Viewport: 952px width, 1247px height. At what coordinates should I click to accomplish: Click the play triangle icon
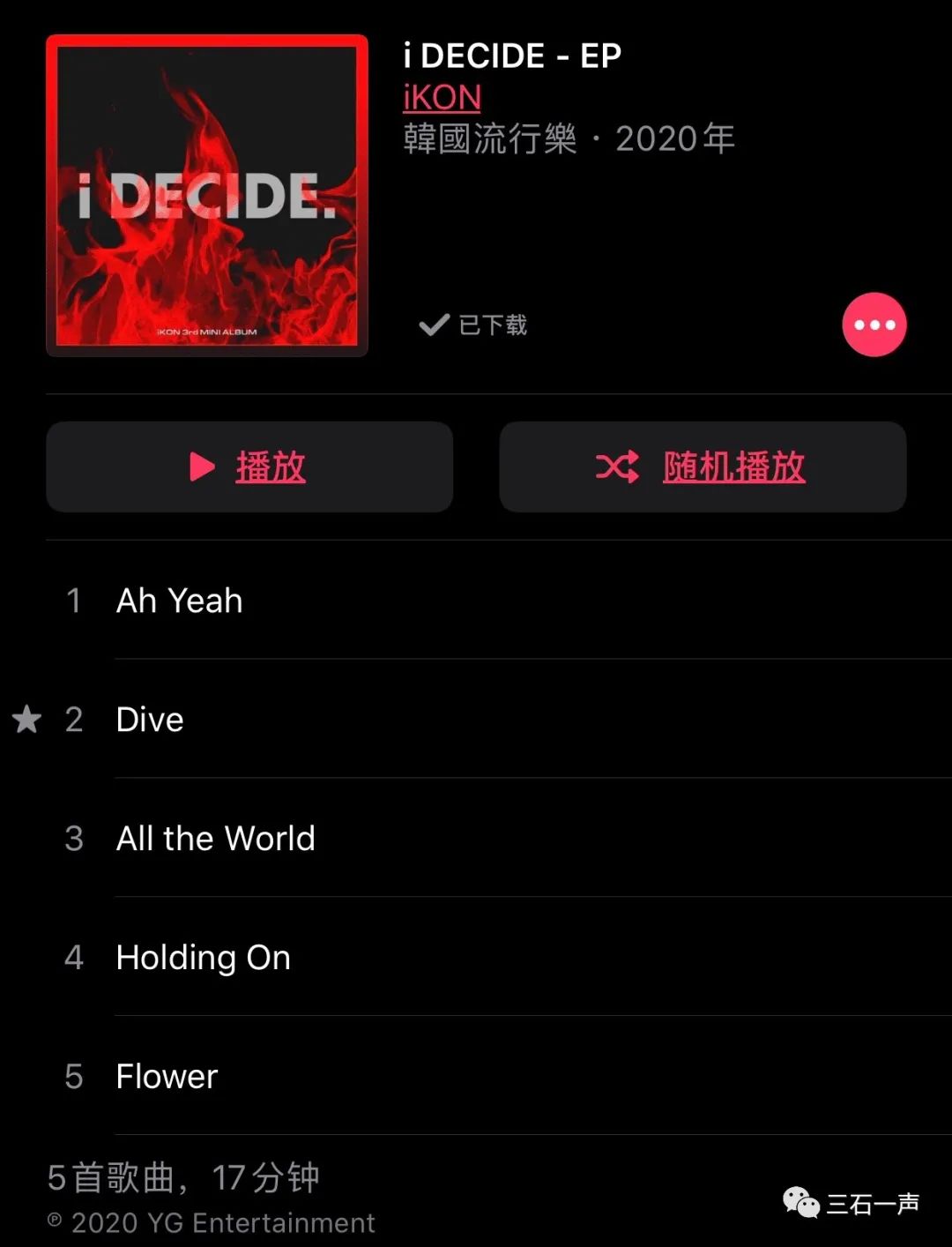pyautogui.click(x=201, y=467)
